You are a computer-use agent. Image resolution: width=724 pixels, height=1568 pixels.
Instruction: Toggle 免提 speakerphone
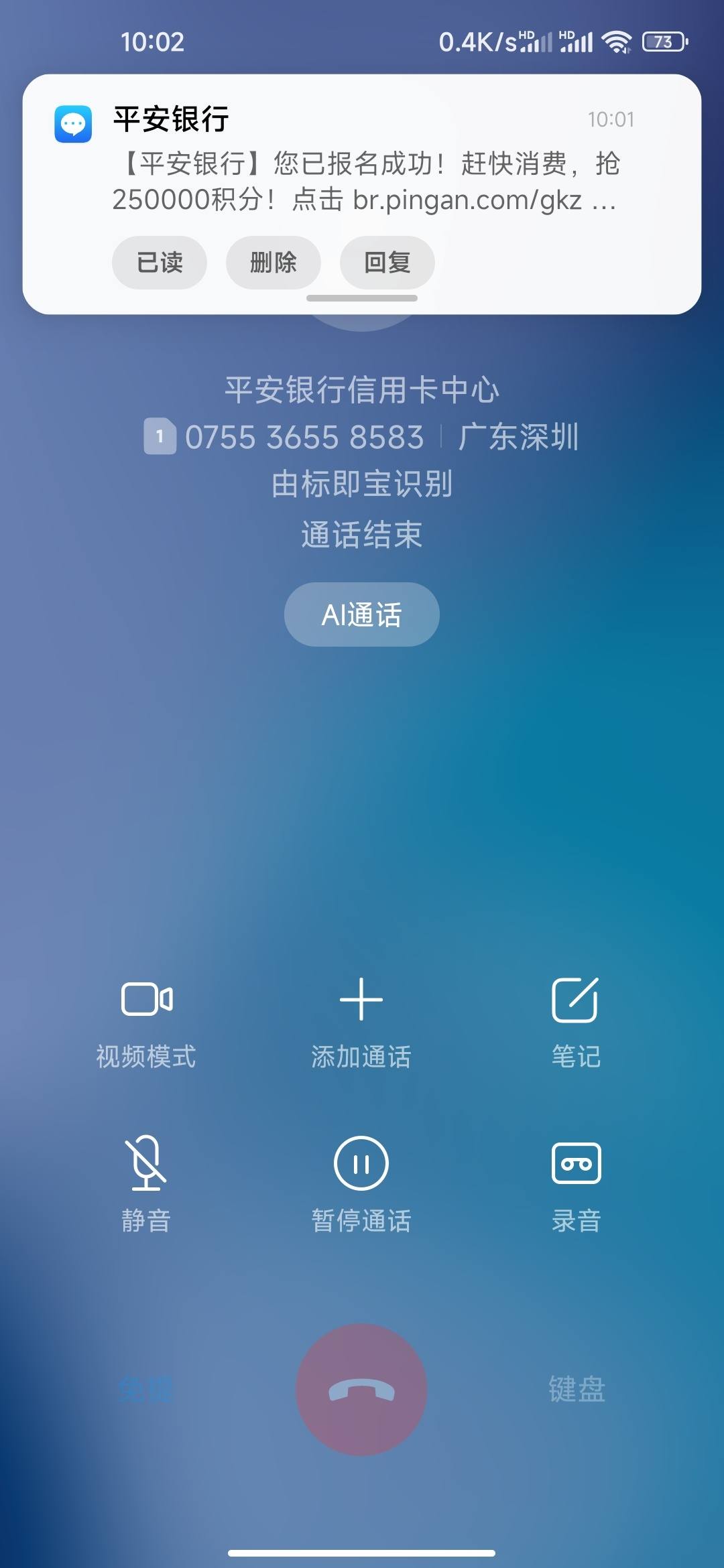tap(146, 1389)
